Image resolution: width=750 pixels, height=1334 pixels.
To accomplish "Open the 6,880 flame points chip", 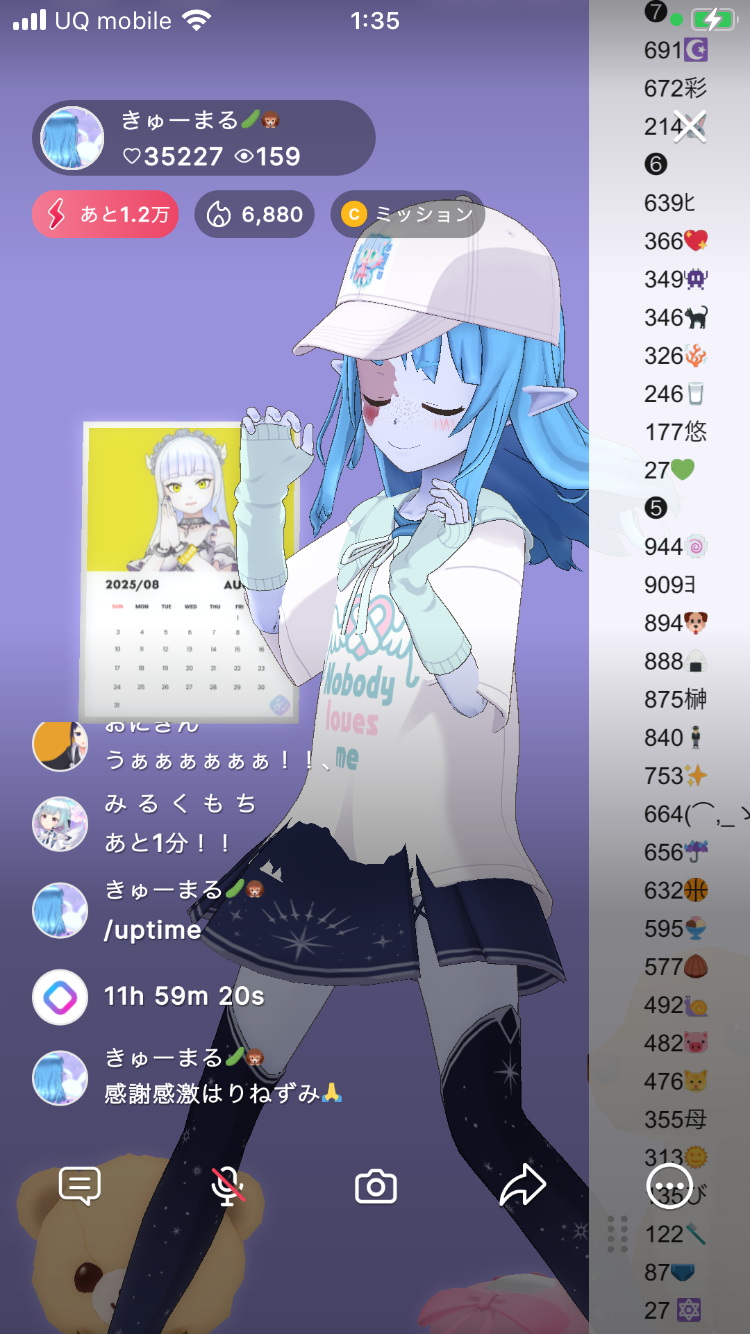I will (254, 214).
